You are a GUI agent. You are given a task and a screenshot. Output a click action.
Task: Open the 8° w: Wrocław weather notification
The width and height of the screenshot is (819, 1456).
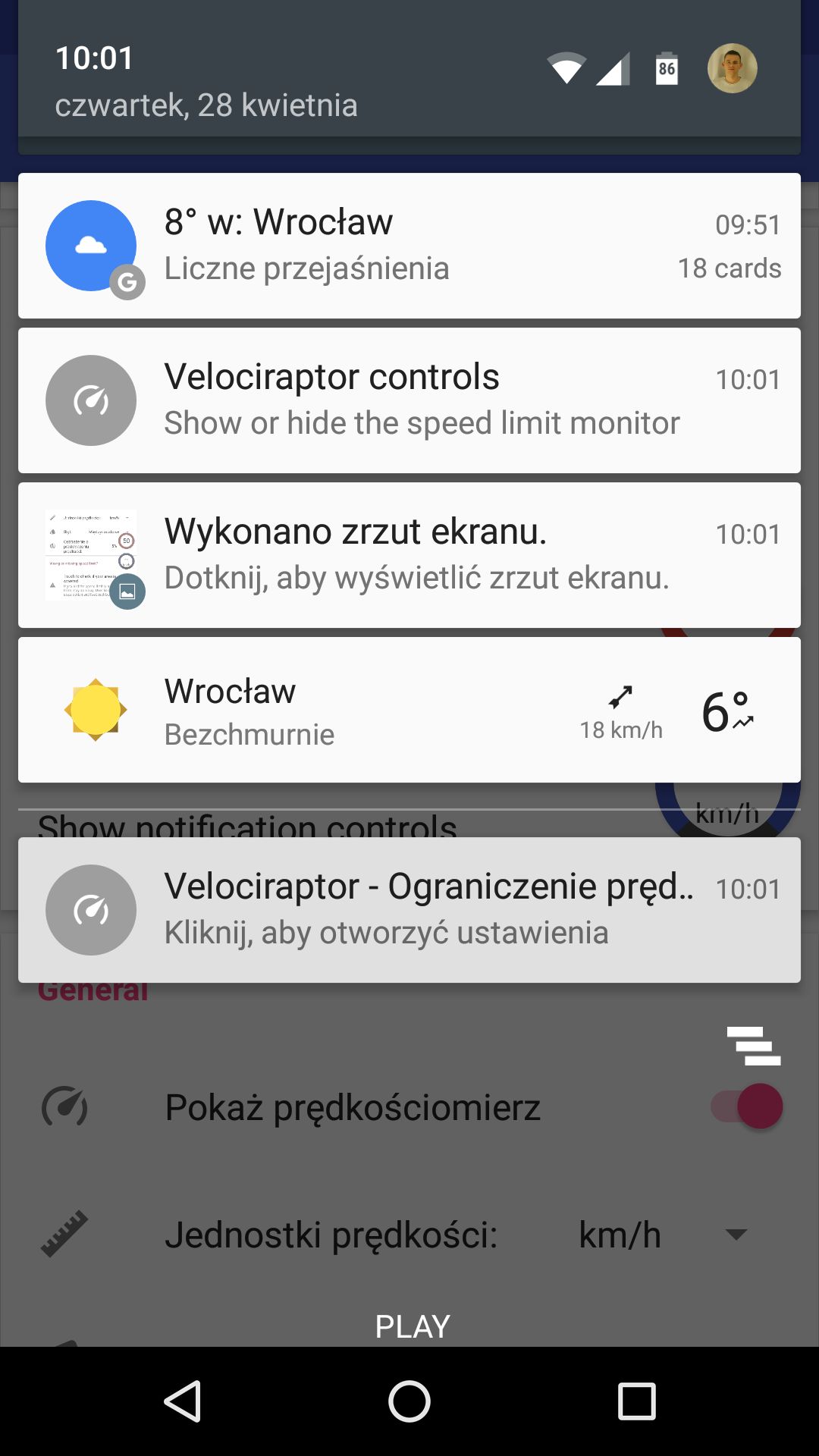[409, 246]
